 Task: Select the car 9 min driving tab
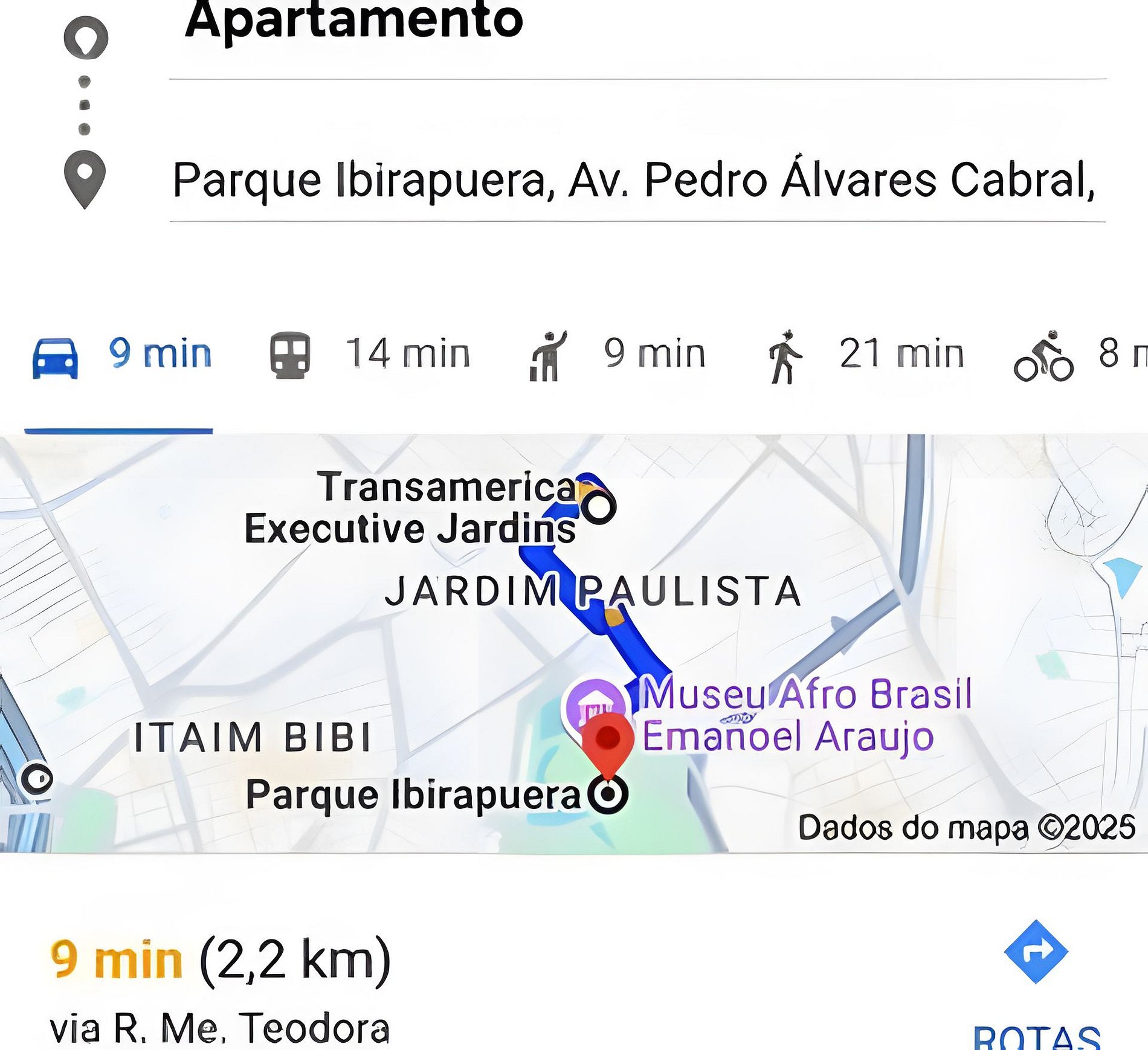pyautogui.click(x=121, y=355)
